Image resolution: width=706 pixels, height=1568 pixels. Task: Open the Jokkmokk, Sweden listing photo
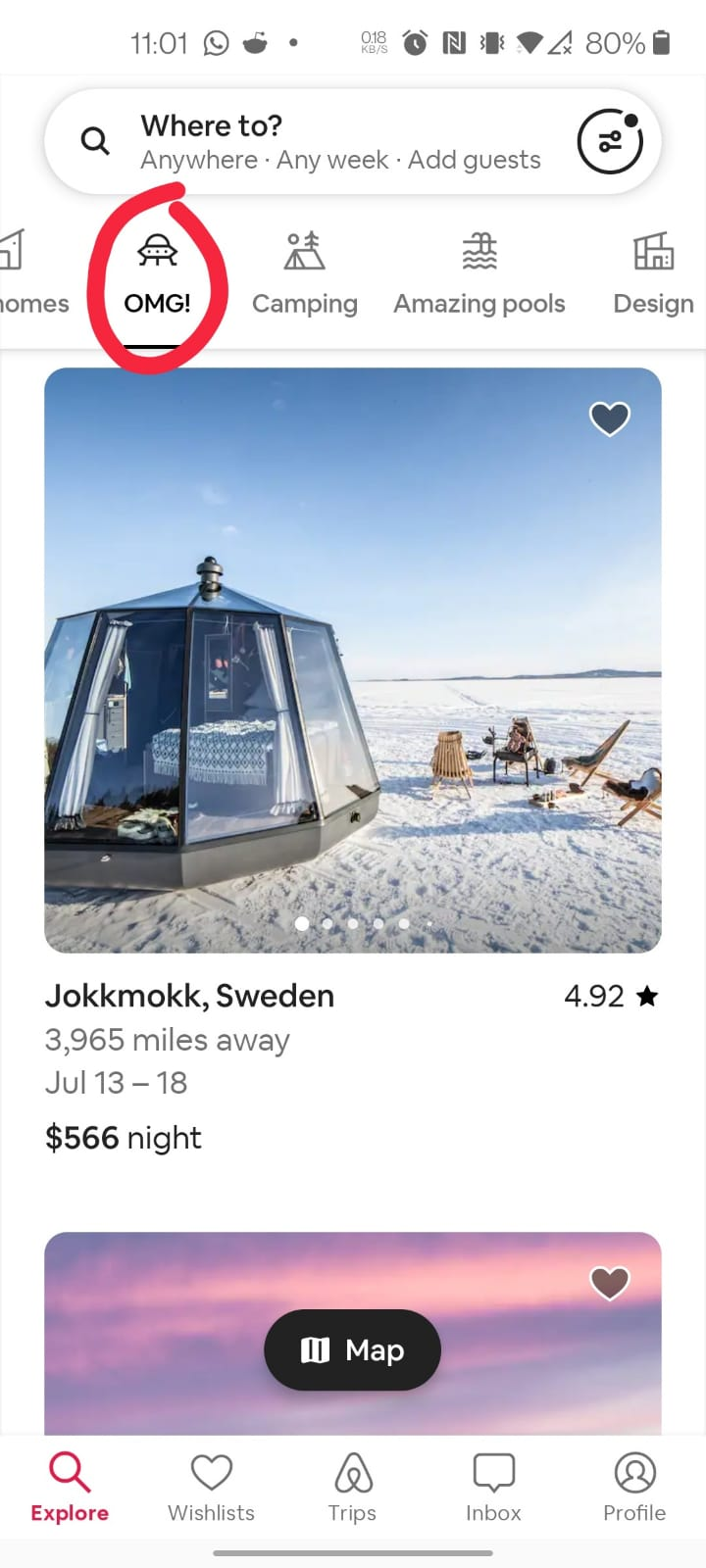click(x=353, y=660)
